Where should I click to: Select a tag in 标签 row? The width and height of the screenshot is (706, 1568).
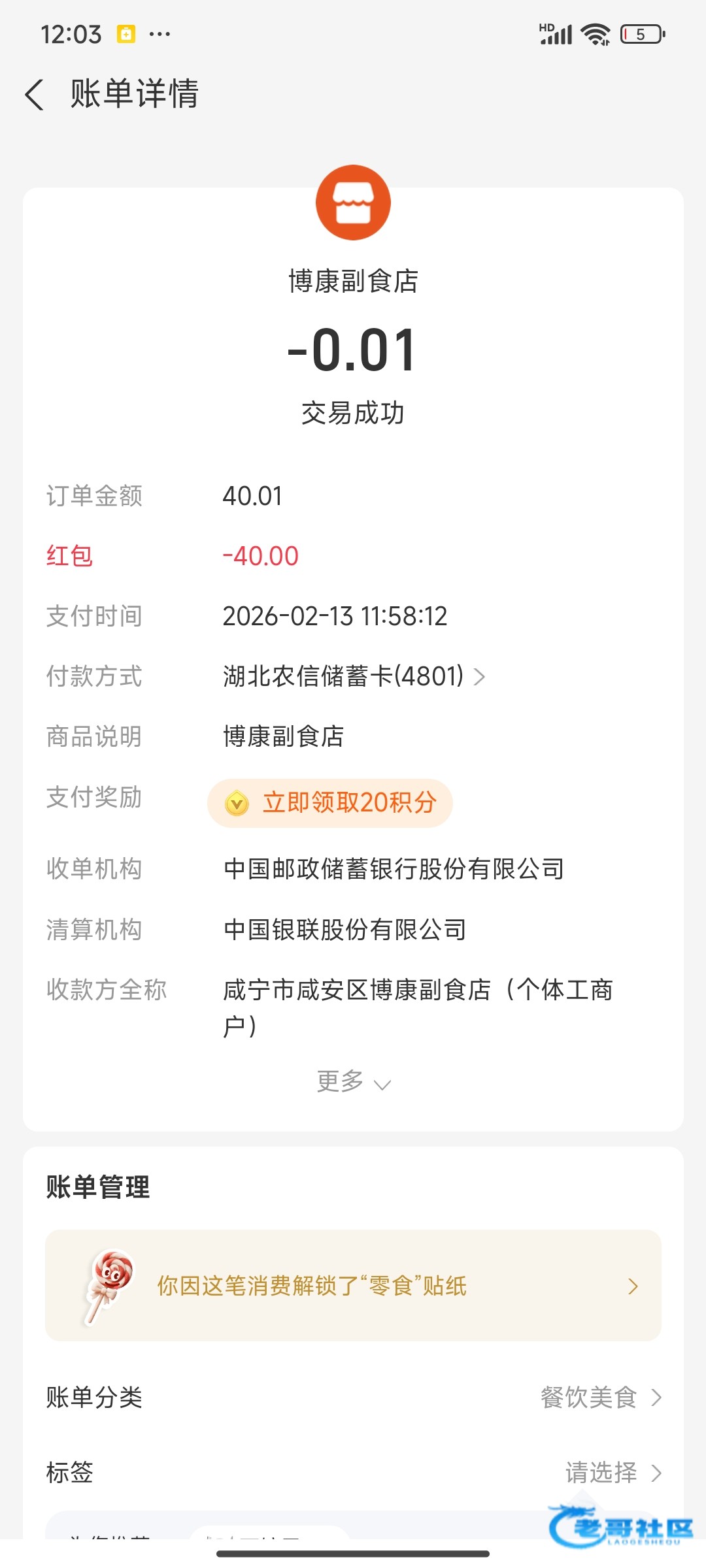[612, 1473]
